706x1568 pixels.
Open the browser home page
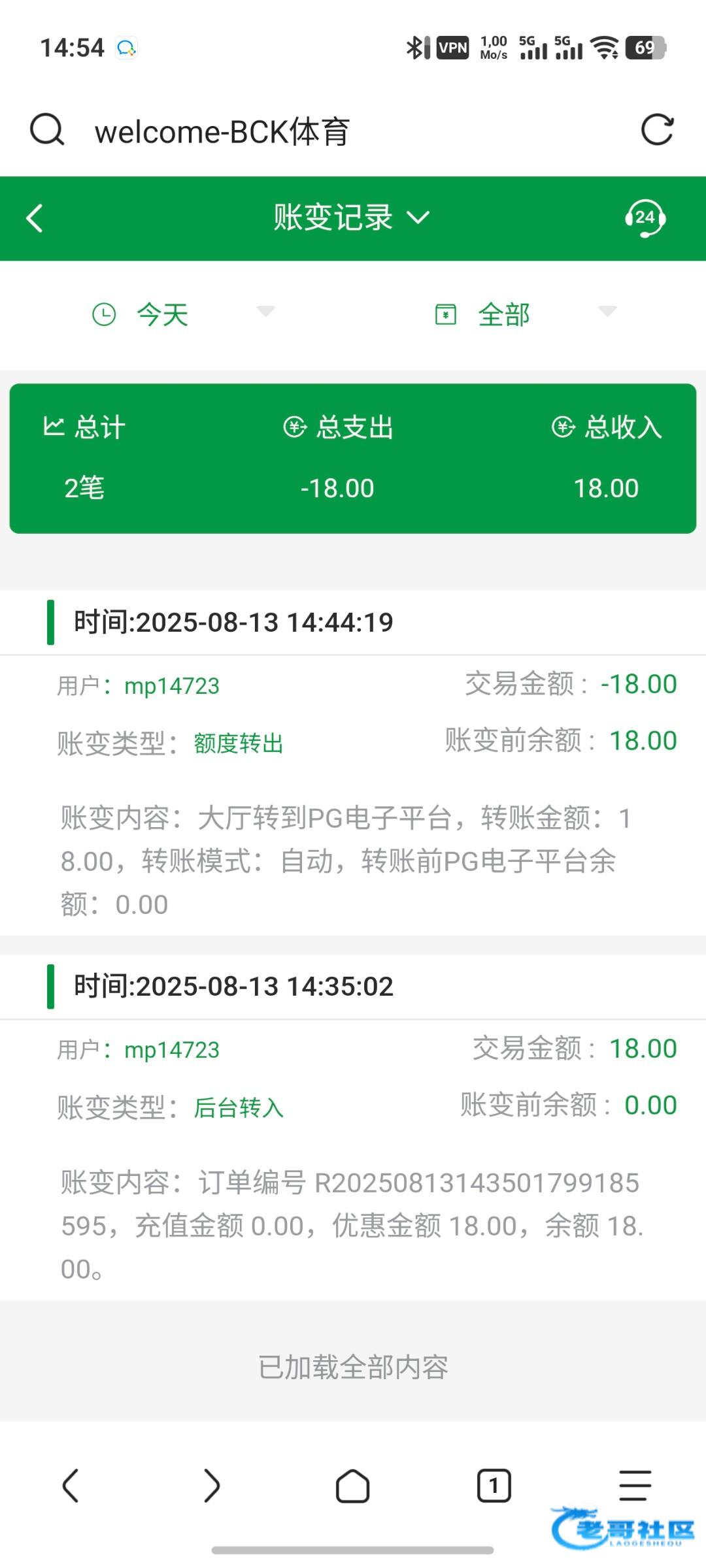click(352, 1486)
